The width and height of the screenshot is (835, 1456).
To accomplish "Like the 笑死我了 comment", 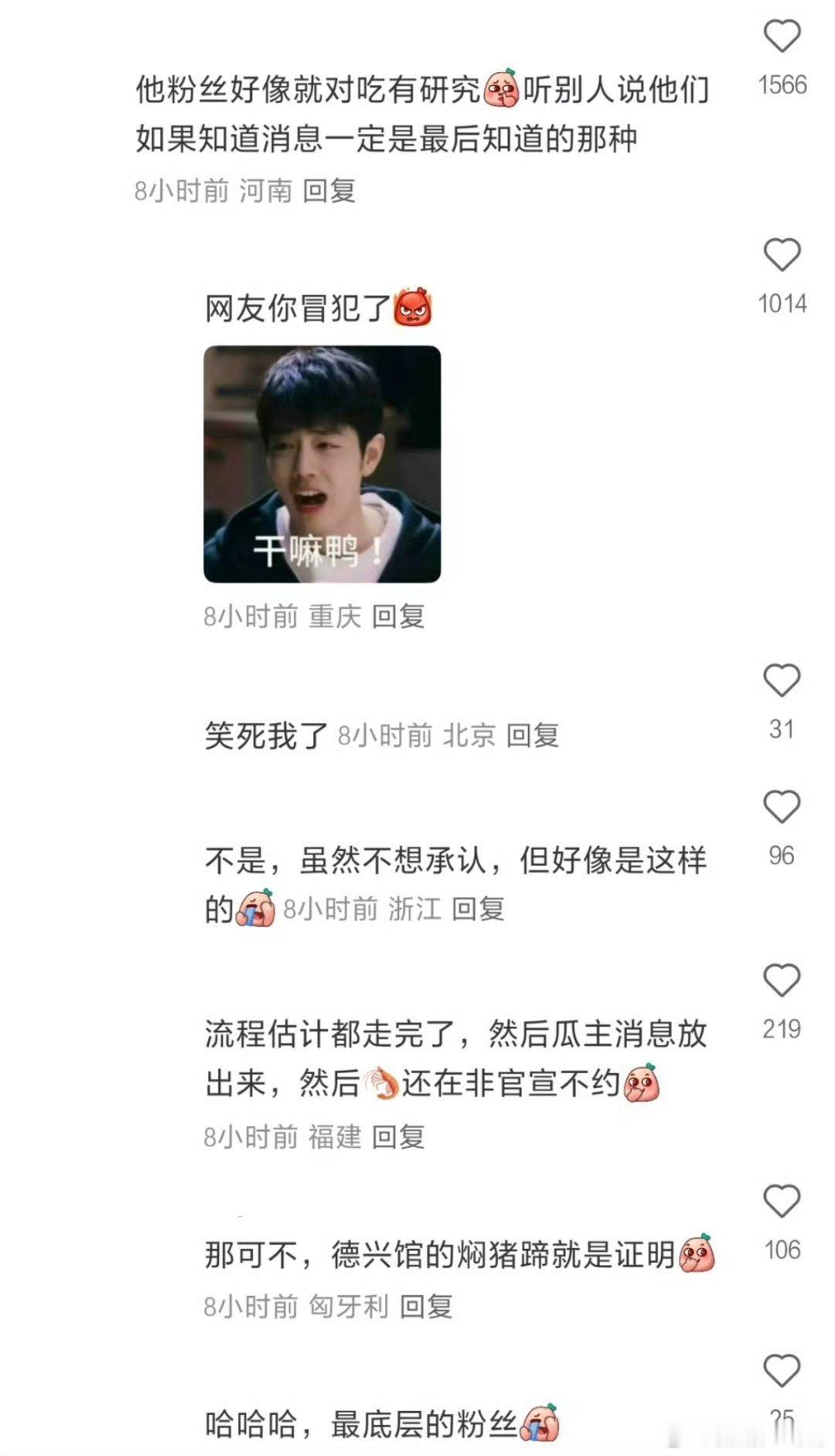I will tap(782, 680).
